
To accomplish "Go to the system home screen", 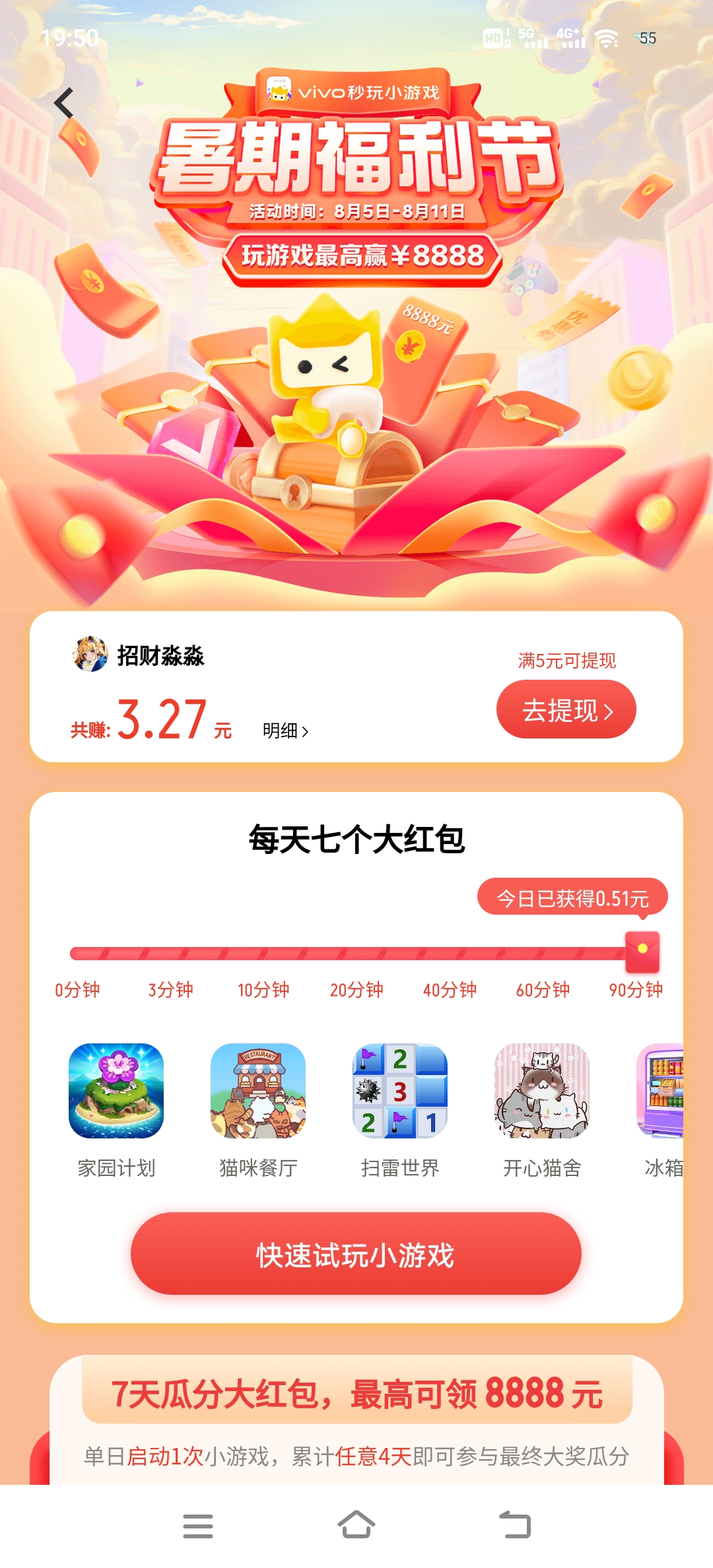I will click(x=356, y=1525).
